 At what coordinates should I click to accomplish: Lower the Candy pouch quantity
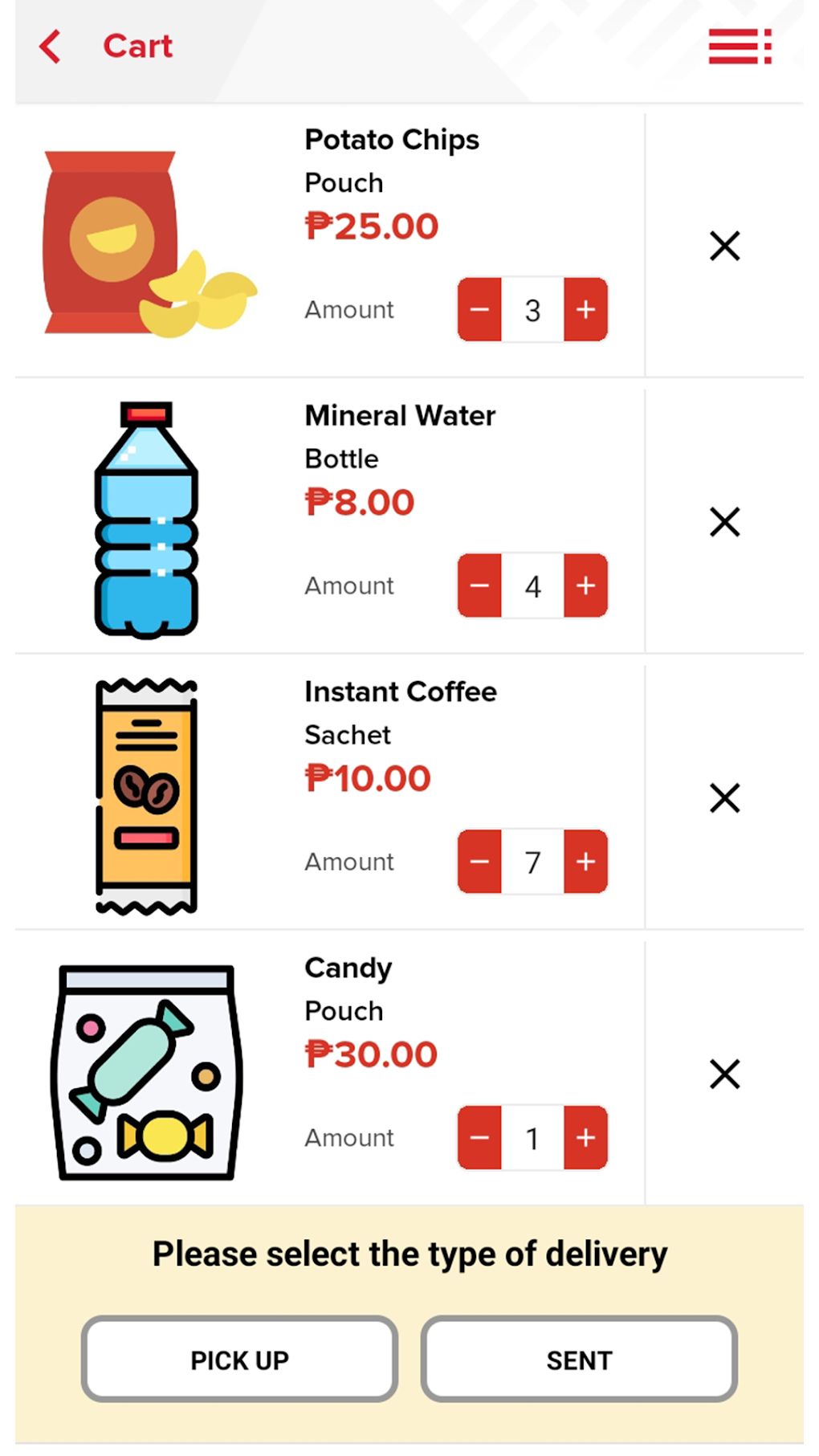(x=479, y=1138)
